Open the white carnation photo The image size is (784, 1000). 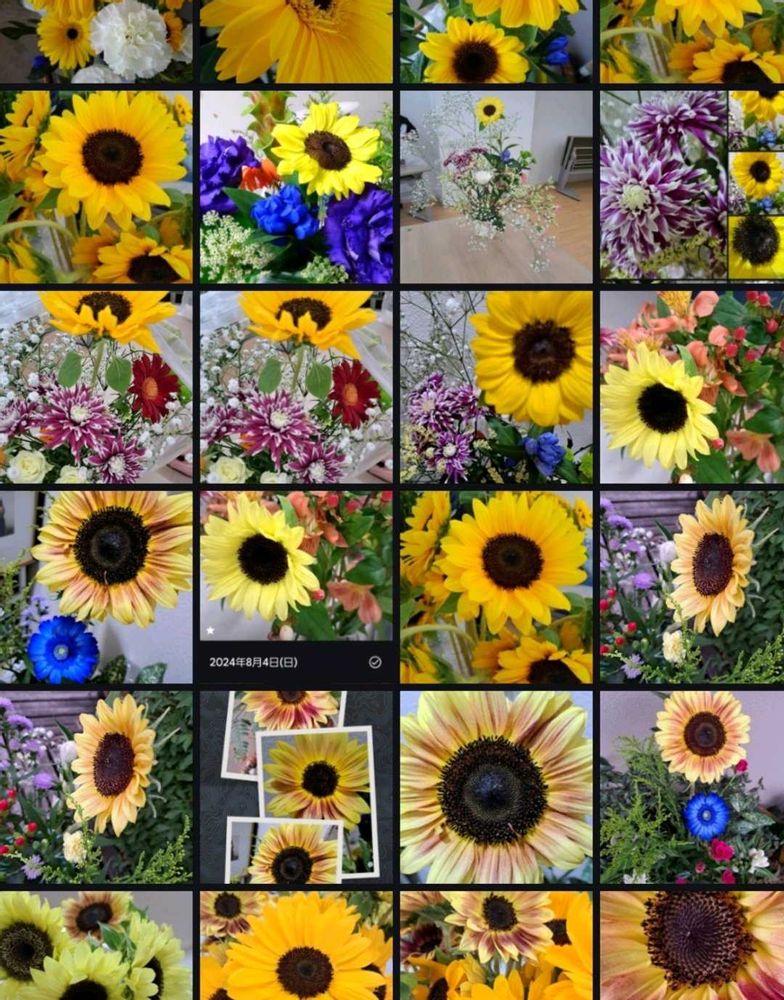(96, 41)
